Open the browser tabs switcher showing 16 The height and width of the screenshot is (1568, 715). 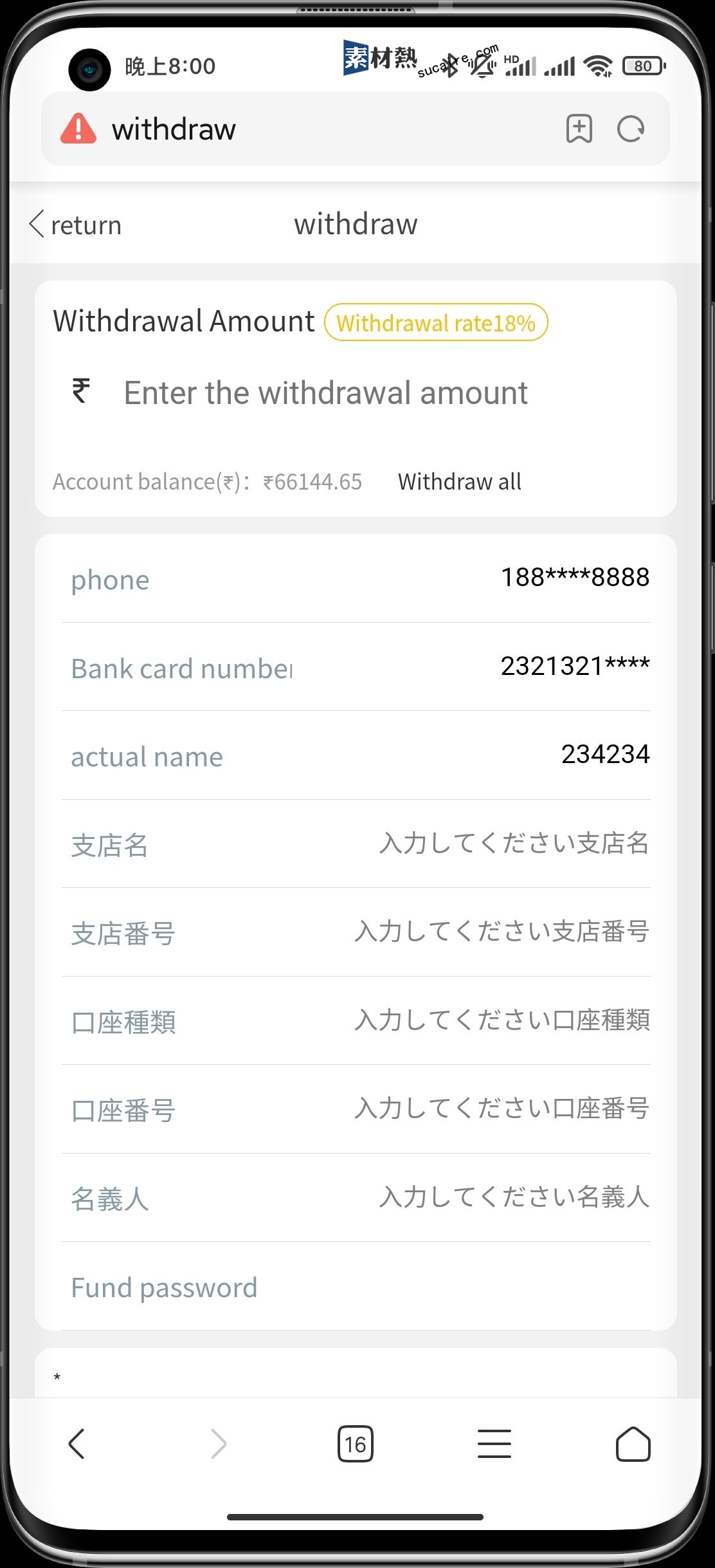click(356, 1444)
